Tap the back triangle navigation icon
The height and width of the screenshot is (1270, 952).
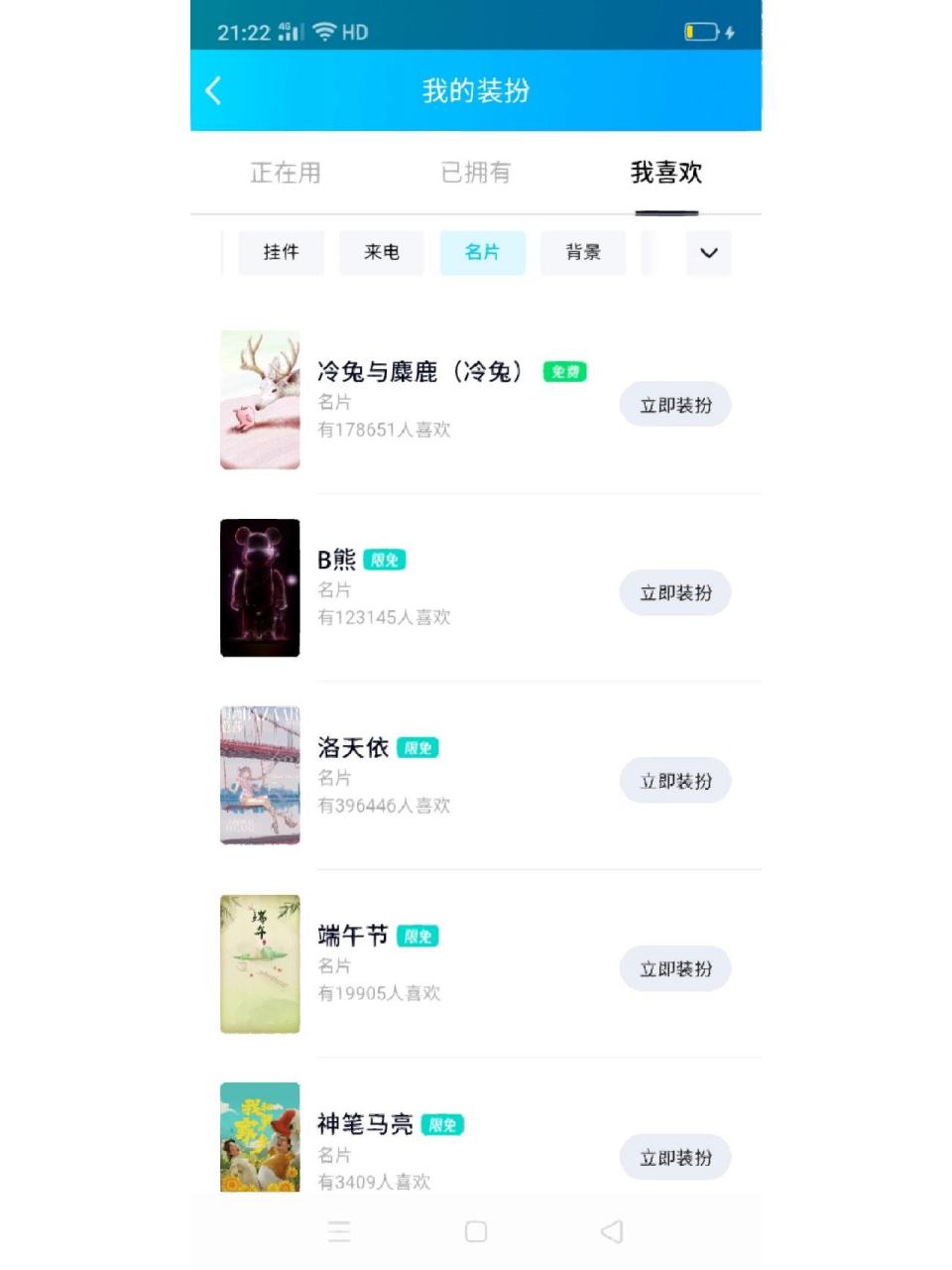click(612, 1231)
